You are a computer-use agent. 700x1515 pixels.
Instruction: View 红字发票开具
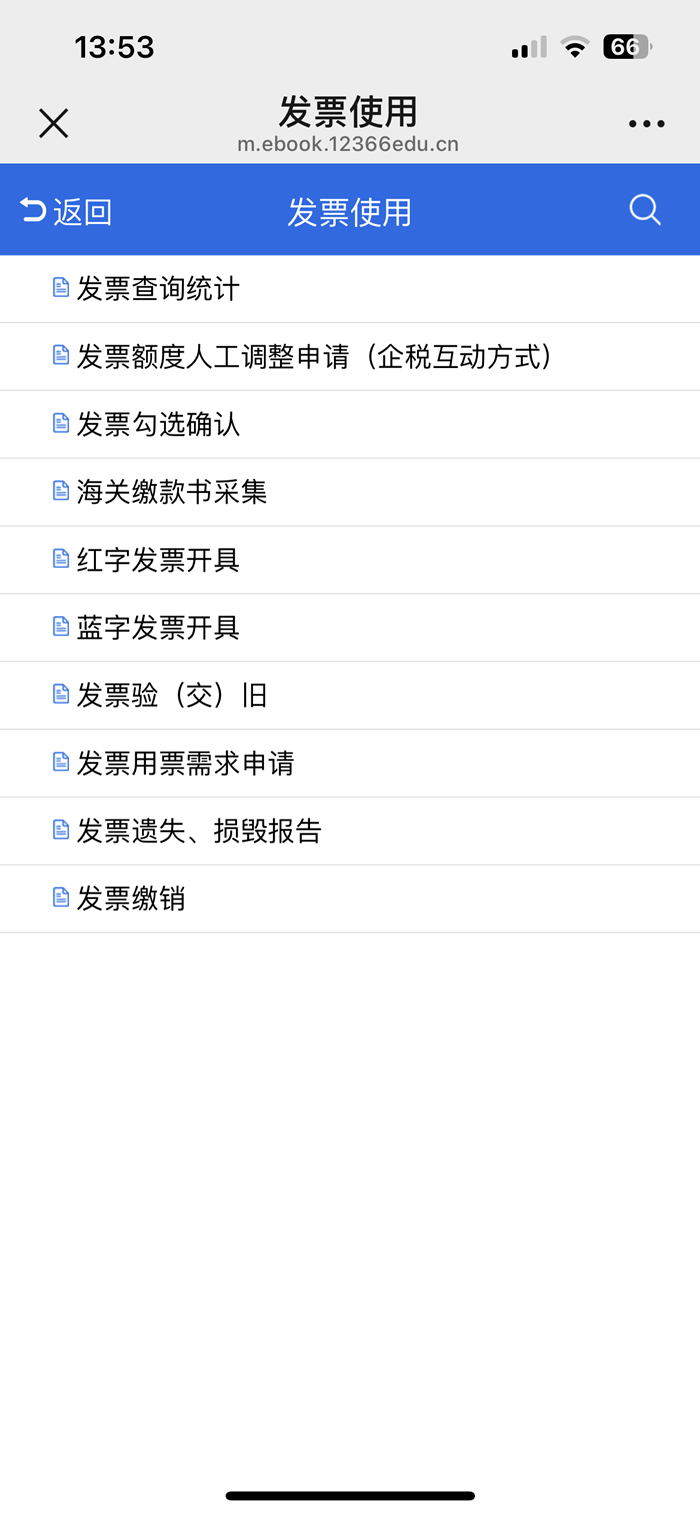coord(158,560)
